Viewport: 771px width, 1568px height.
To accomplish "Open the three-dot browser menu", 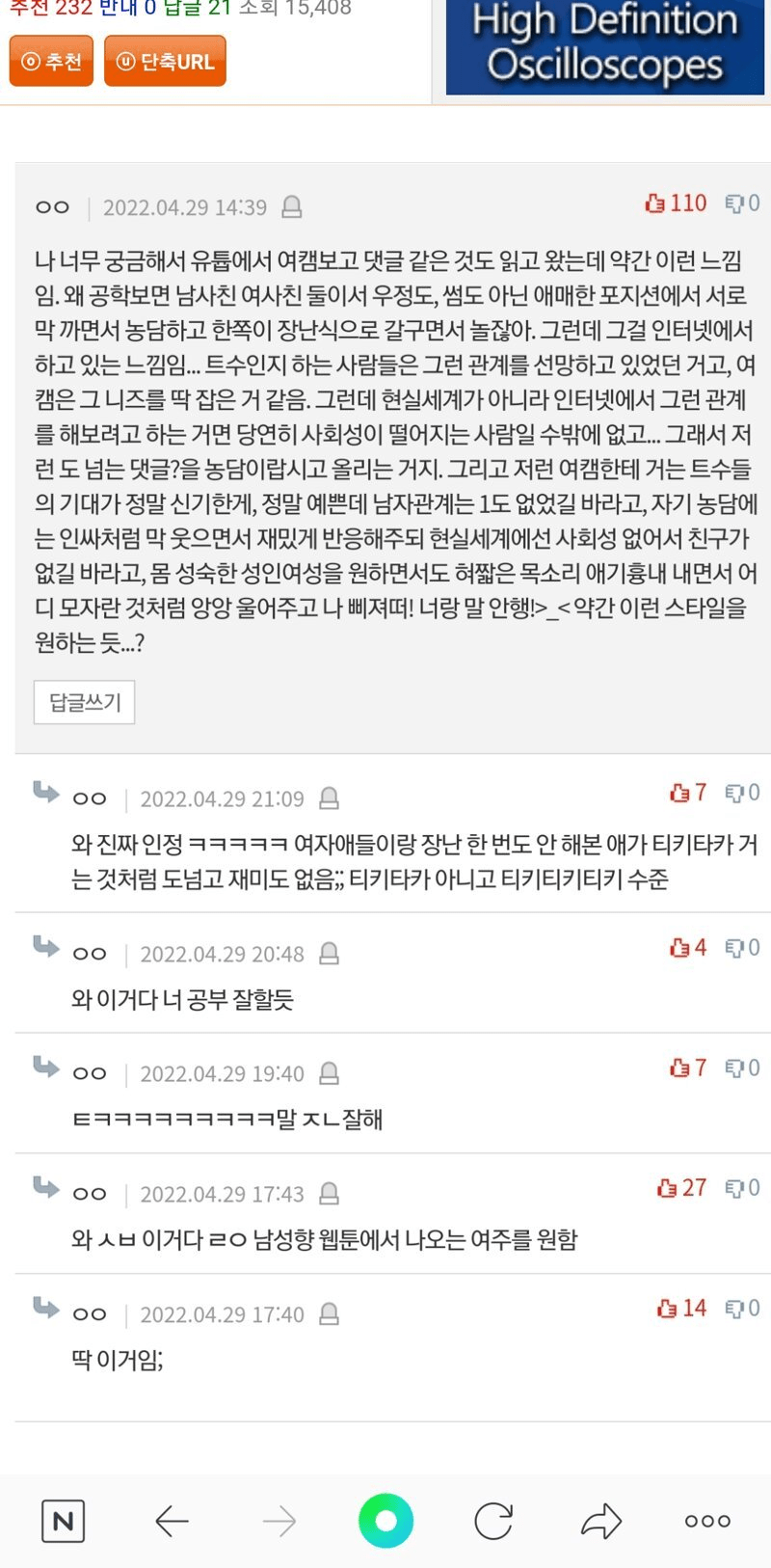I will pyautogui.click(x=707, y=1522).
